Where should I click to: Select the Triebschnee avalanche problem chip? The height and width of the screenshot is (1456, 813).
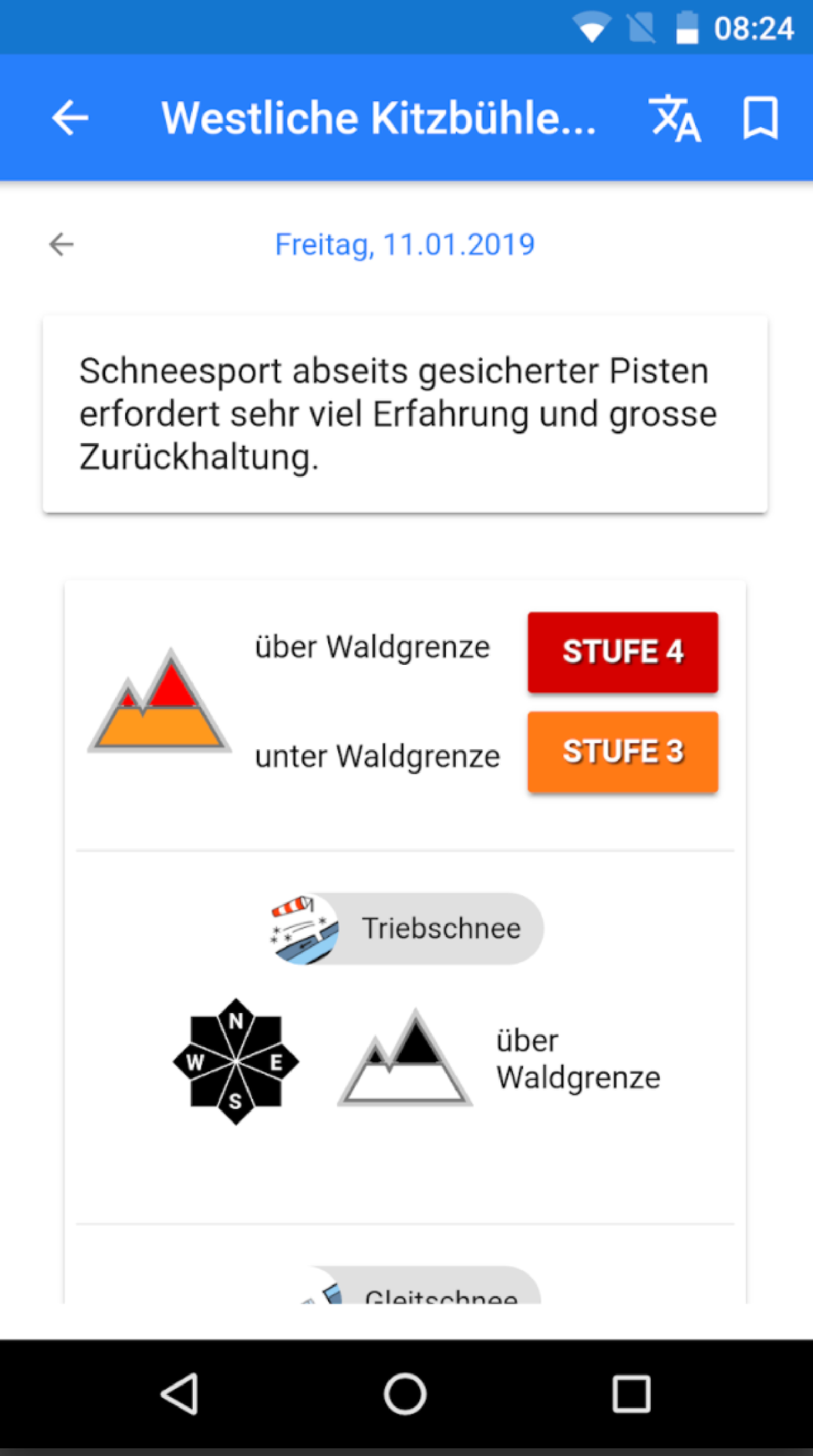(406, 929)
